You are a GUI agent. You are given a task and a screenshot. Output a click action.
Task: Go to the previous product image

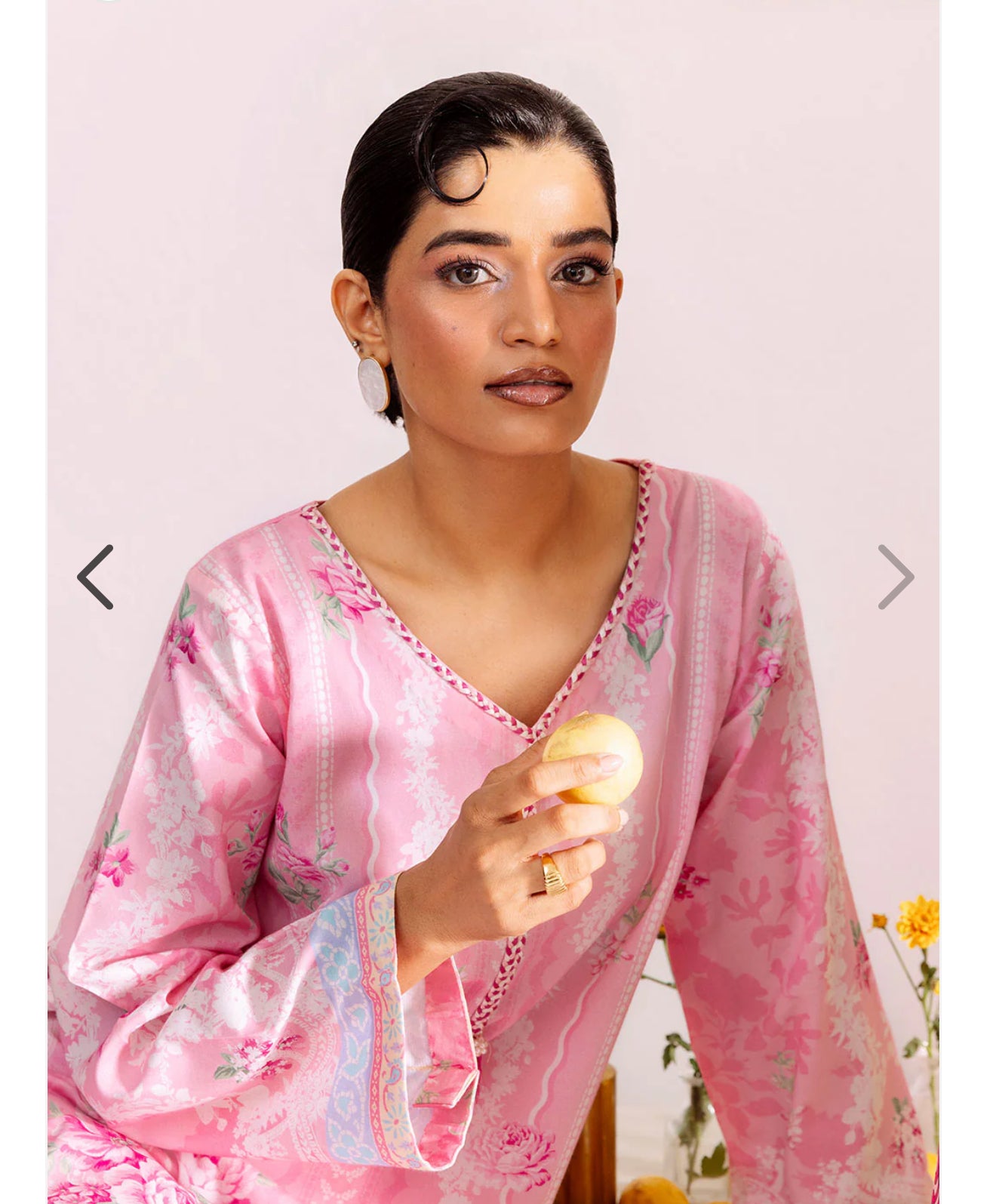(x=96, y=577)
